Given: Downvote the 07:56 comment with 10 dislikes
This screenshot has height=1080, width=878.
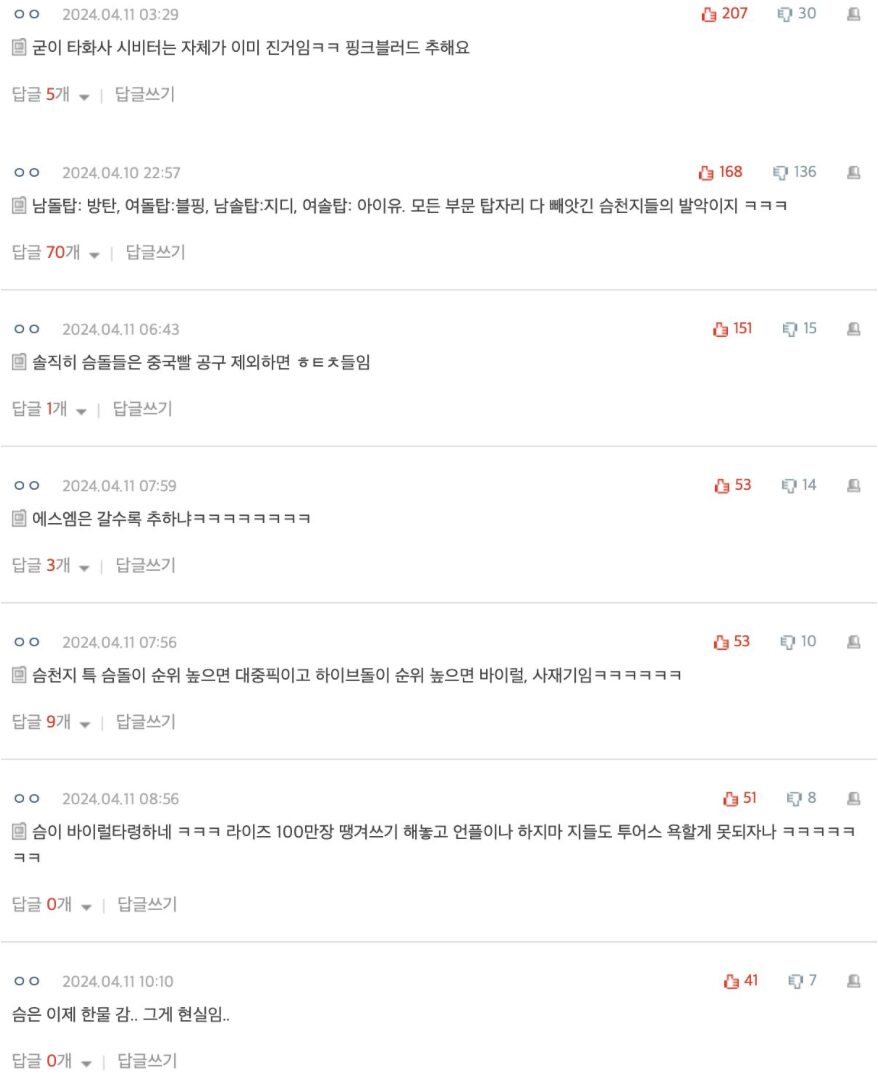Looking at the screenshot, I should pos(787,642).
